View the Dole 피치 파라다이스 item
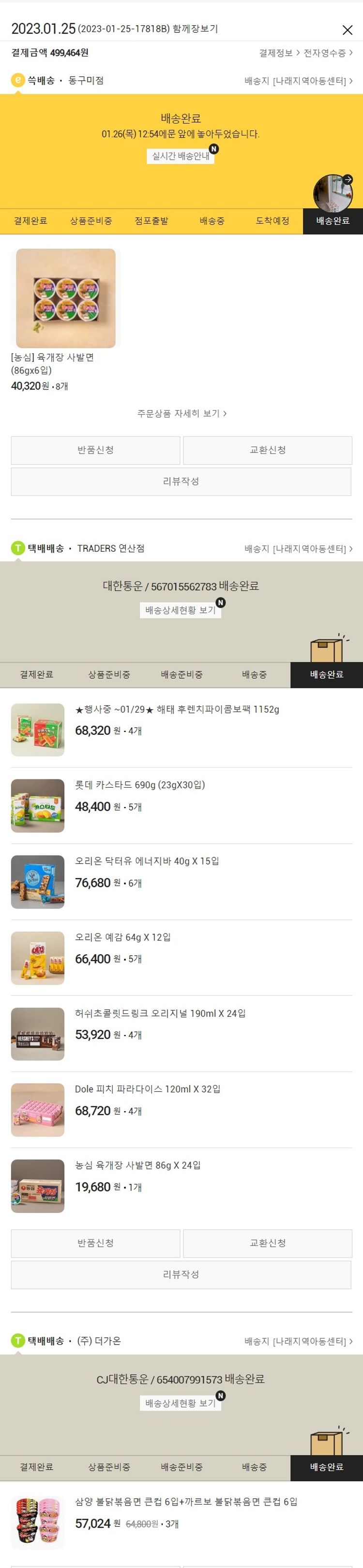The image size is (363, 1568). [x=147, y=1089]
